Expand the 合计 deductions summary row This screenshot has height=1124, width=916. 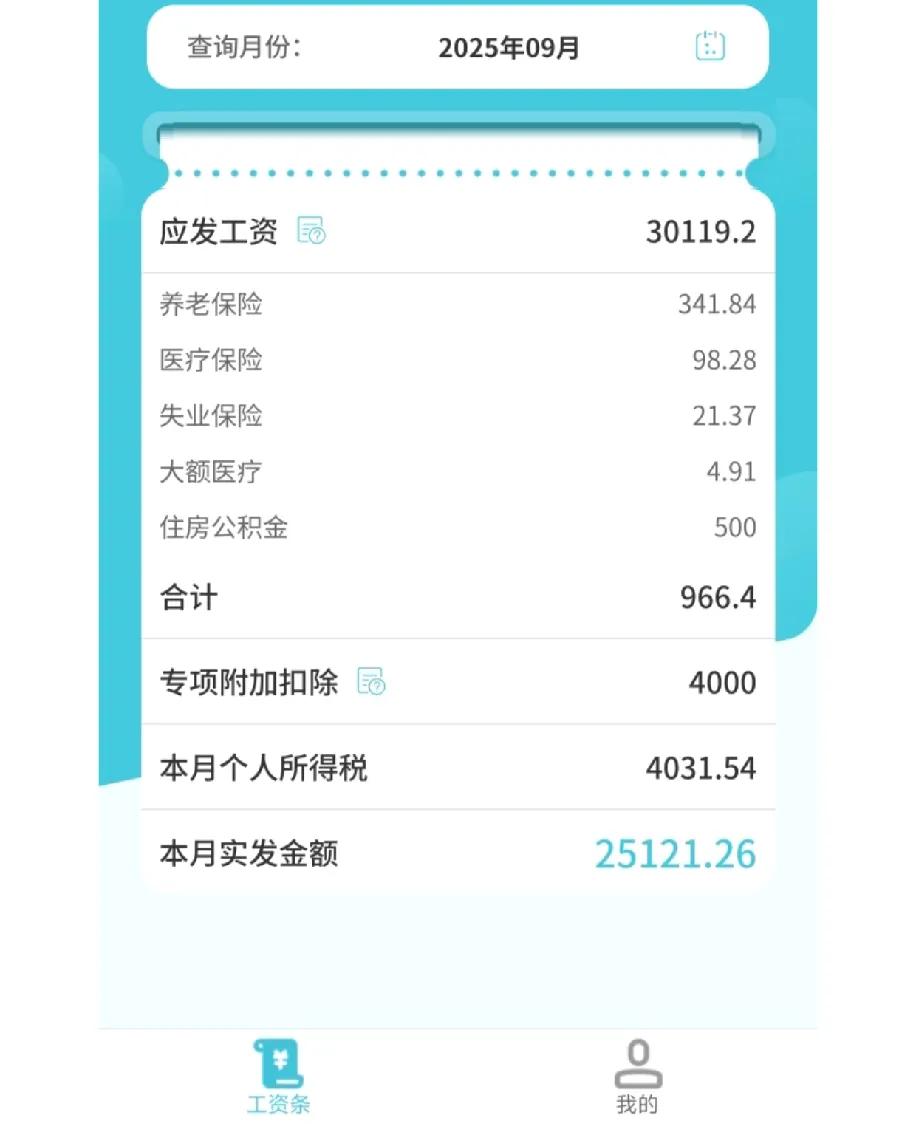coord(458,597)
